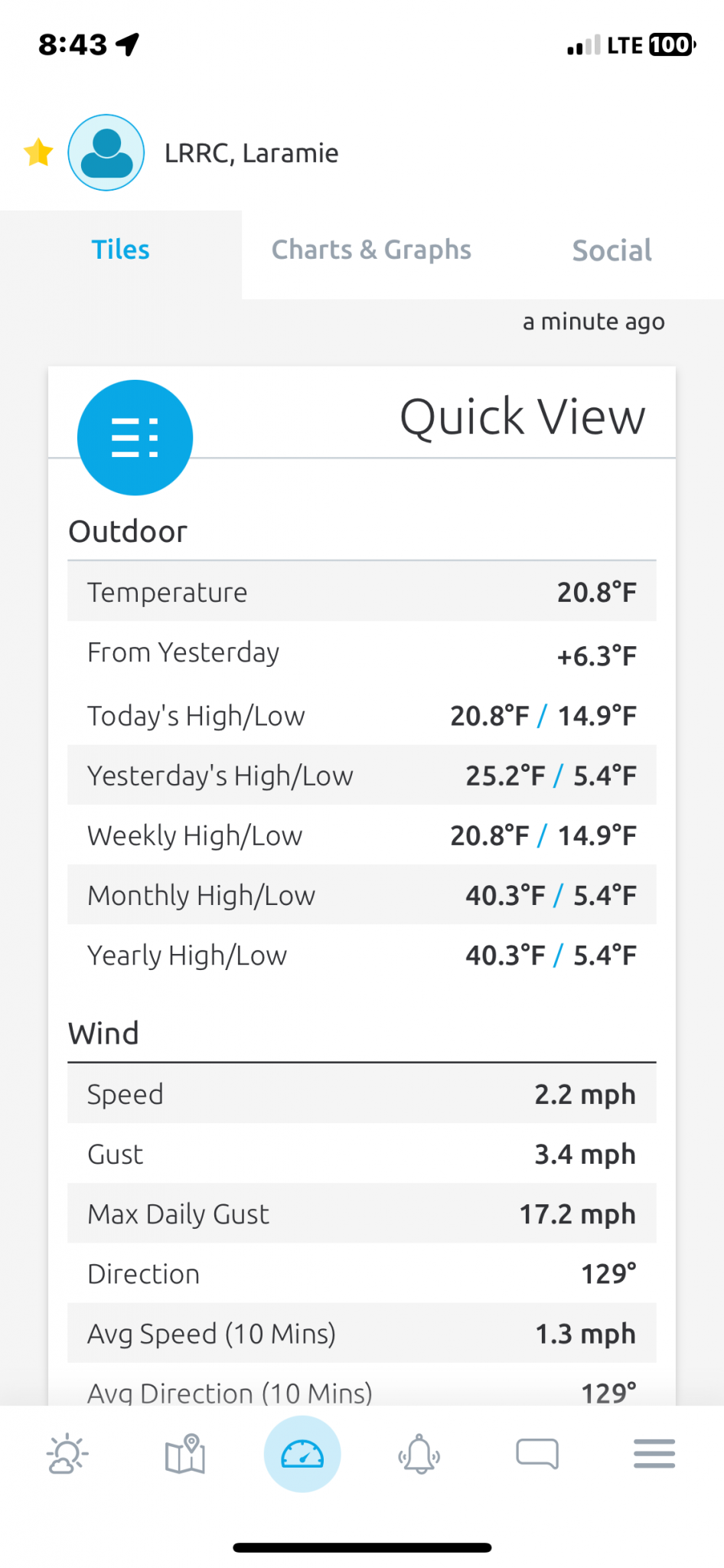Image resolution: width=724 pixels, height=1568 pixels.
Task: Go to the weather forecast tab
Action: 67,1453
